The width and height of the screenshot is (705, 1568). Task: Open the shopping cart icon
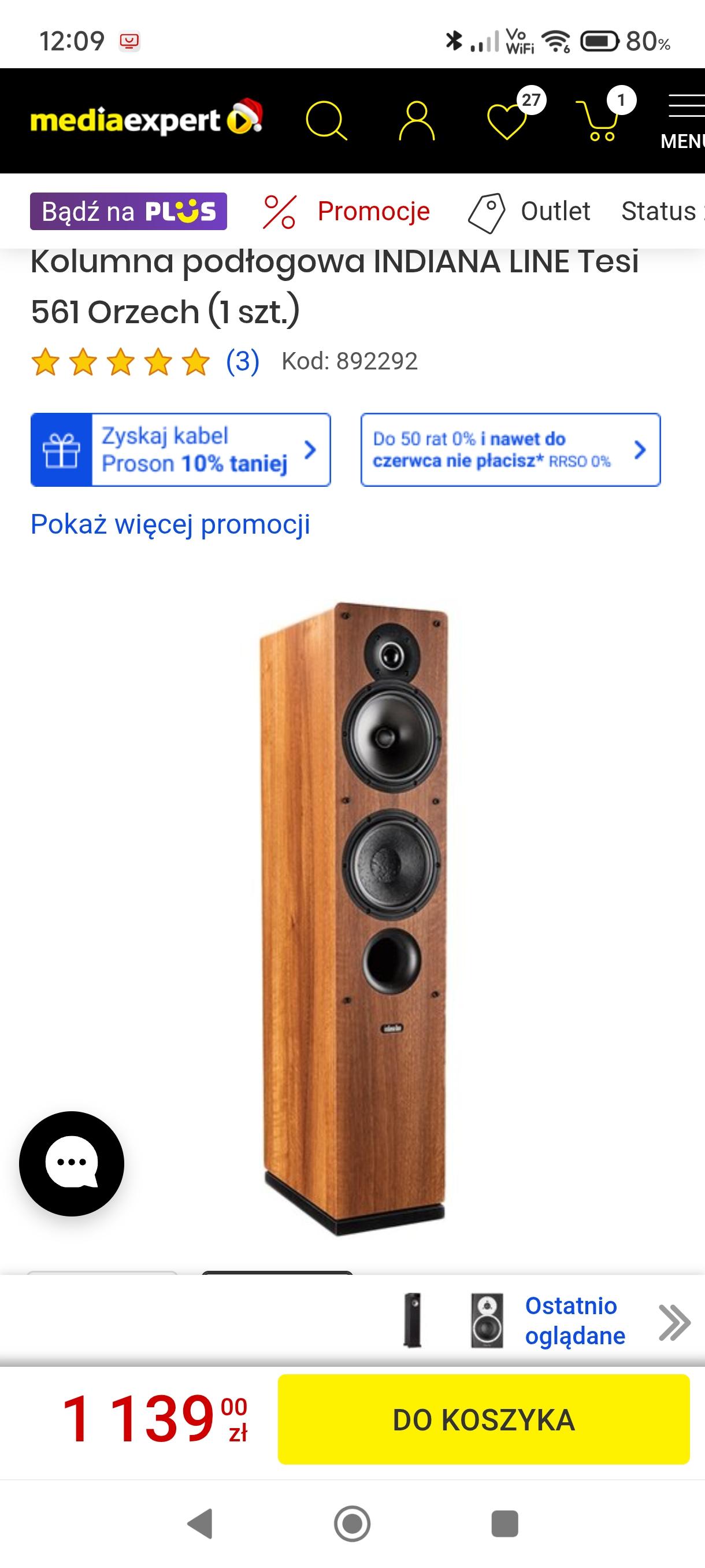point(599,120)
